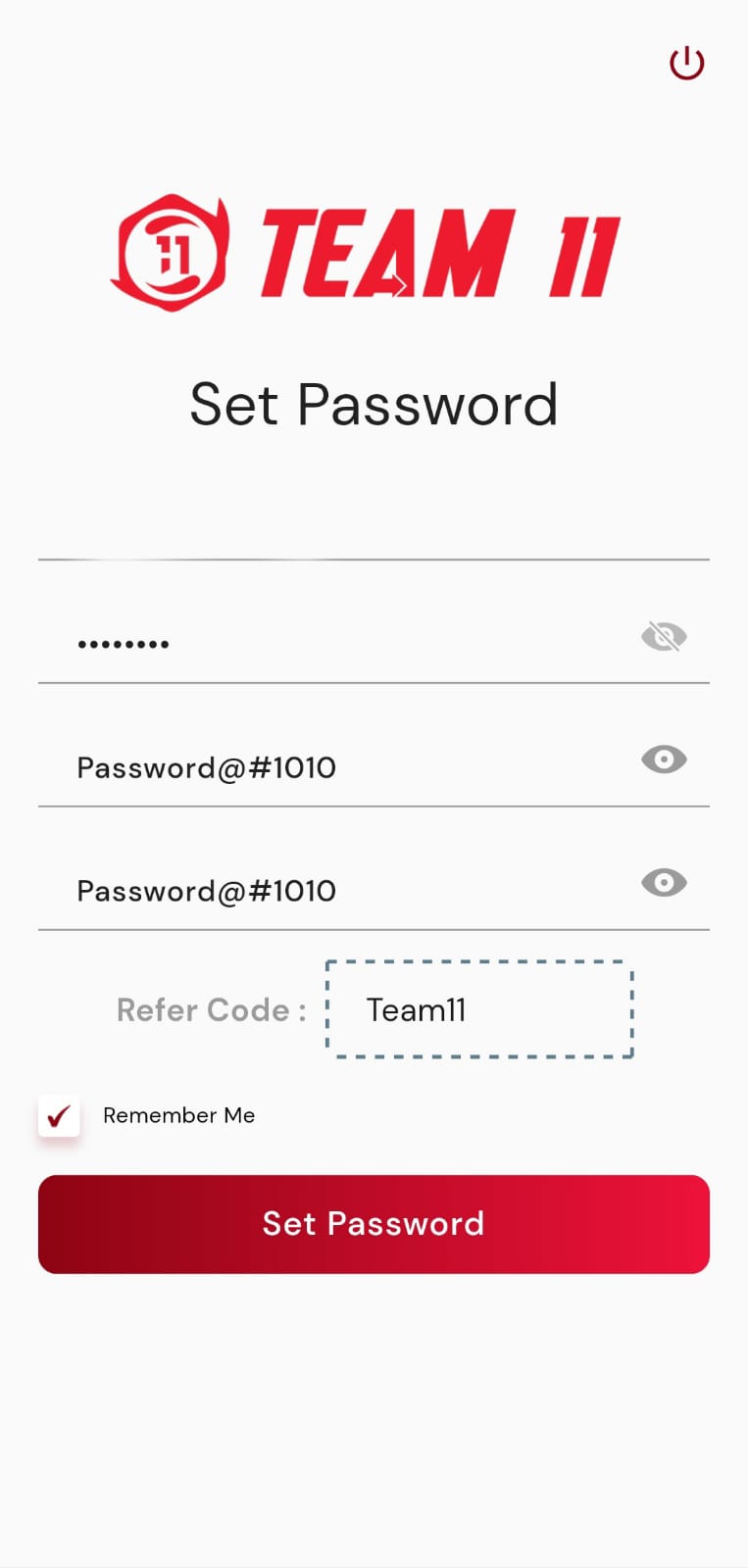
Task: Submit with the Set Password button
Action: (x=374, y=1224)
